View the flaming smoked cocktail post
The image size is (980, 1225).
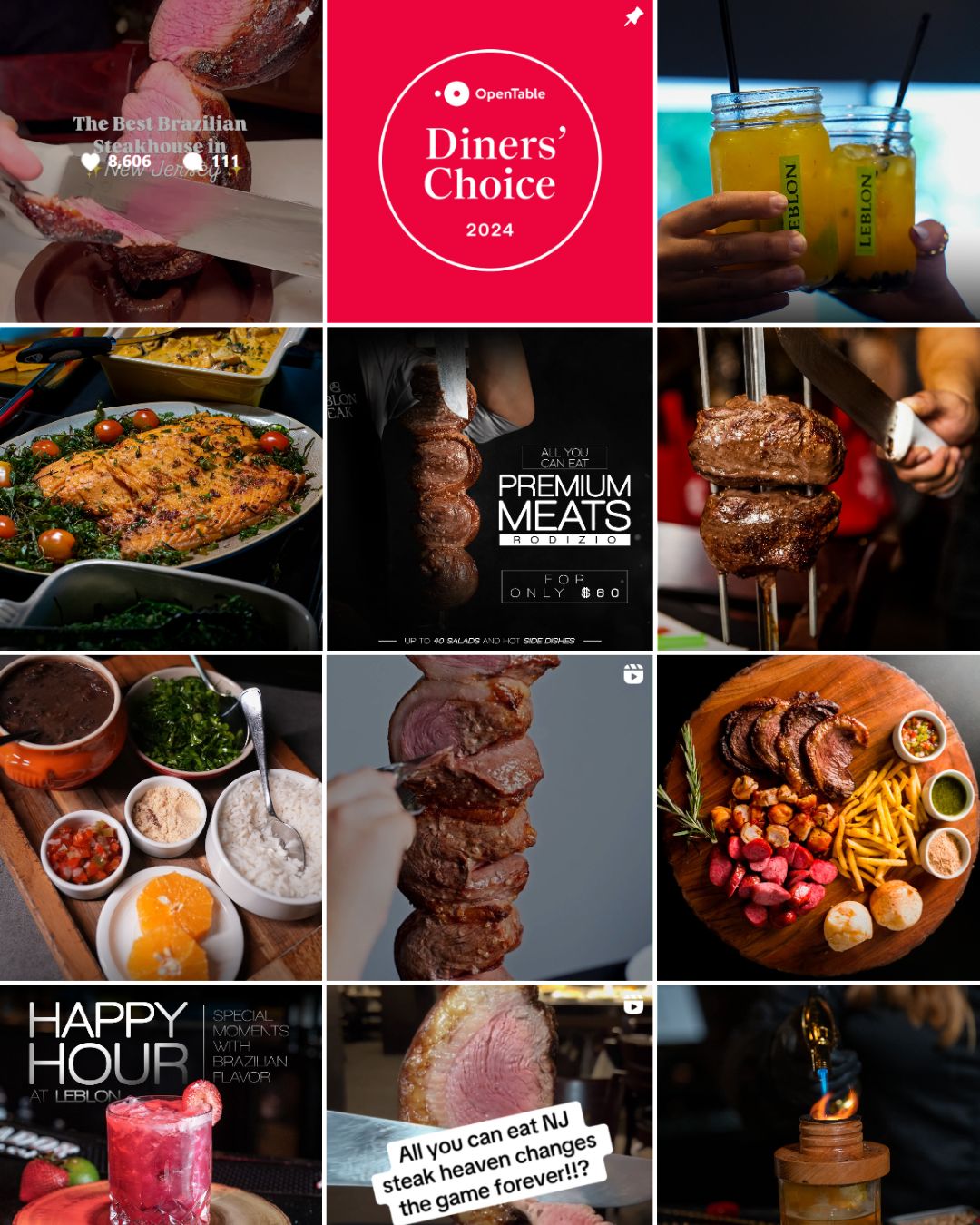coord(818,1105)
